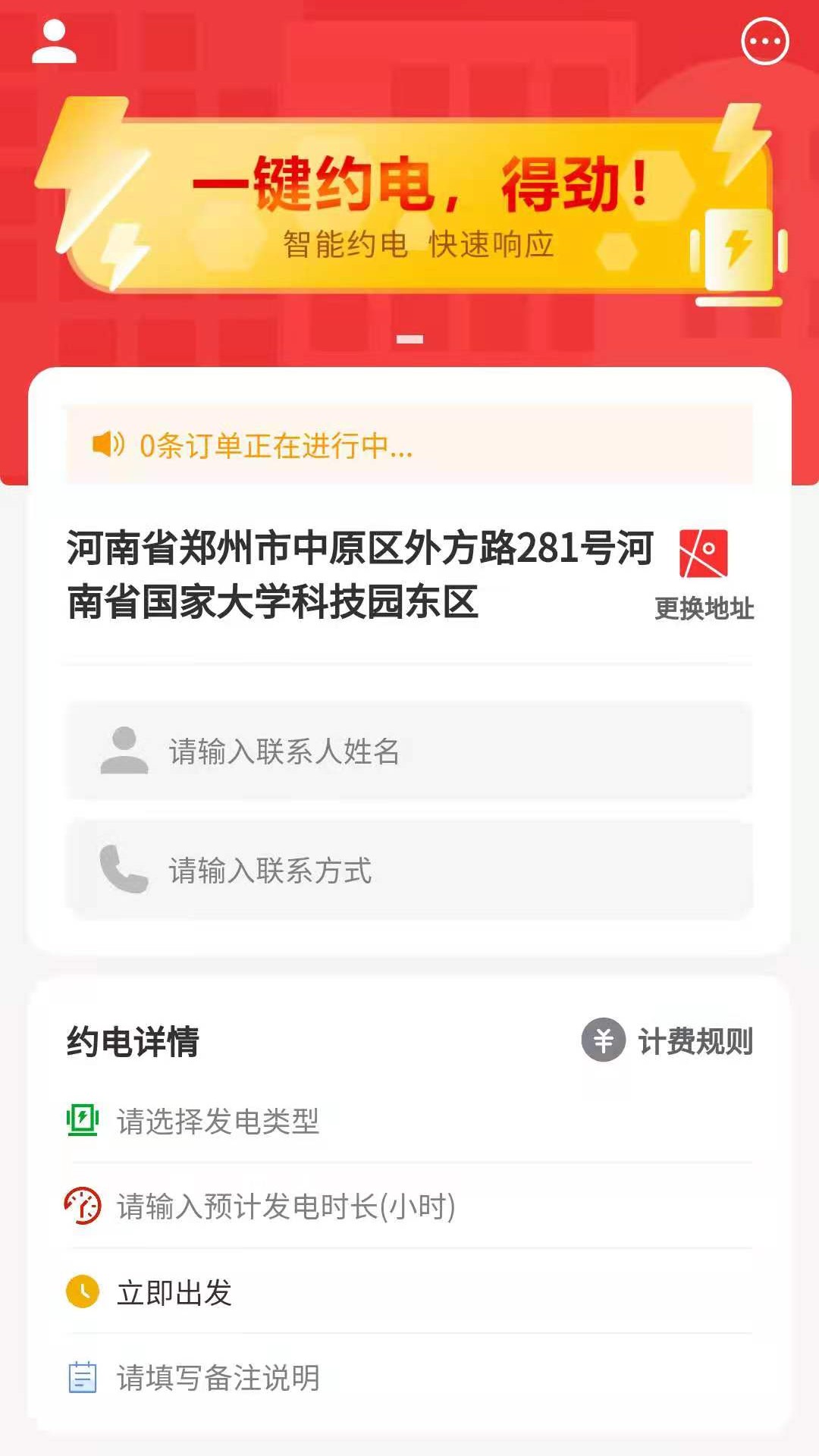Image resolution: width=819 pixels, height=1456 pixels.
Task: Focus the contact phone field 请输入联系方式
Action: pos(409,870)
